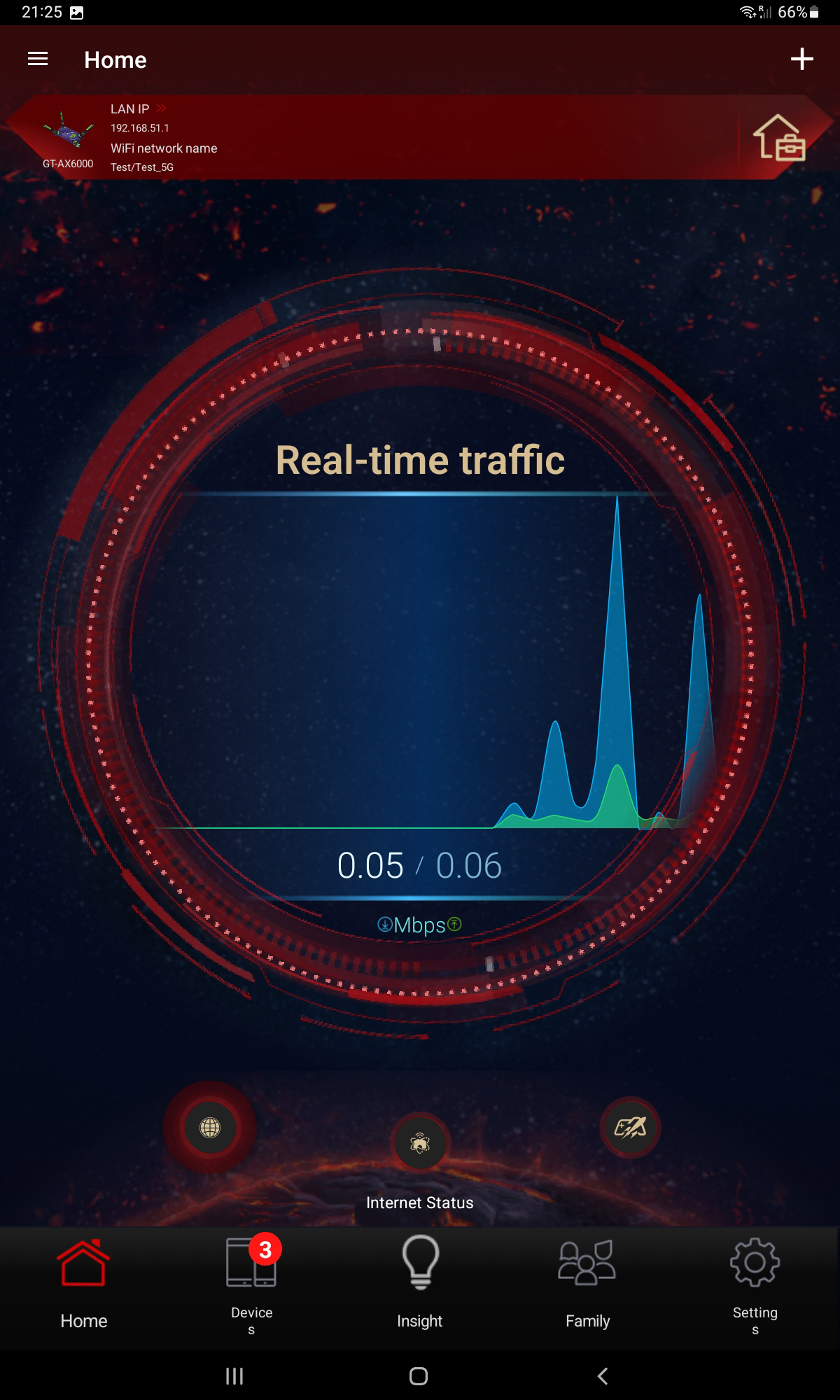Show recent apps from navigation bar
Screen dimensions: 840x1400
(234, 1376)
